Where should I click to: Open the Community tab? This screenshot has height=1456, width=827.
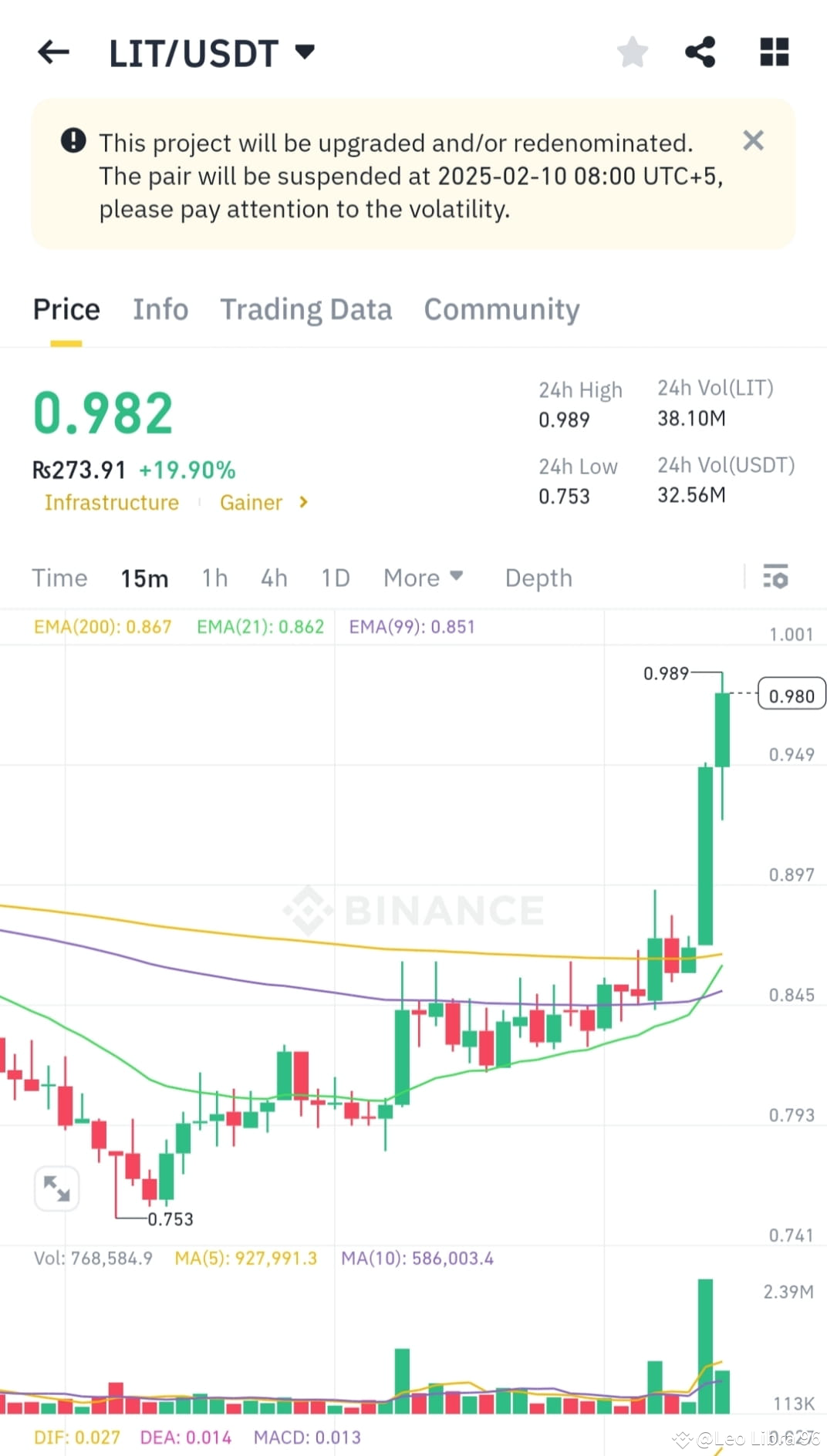click(501, 309)
